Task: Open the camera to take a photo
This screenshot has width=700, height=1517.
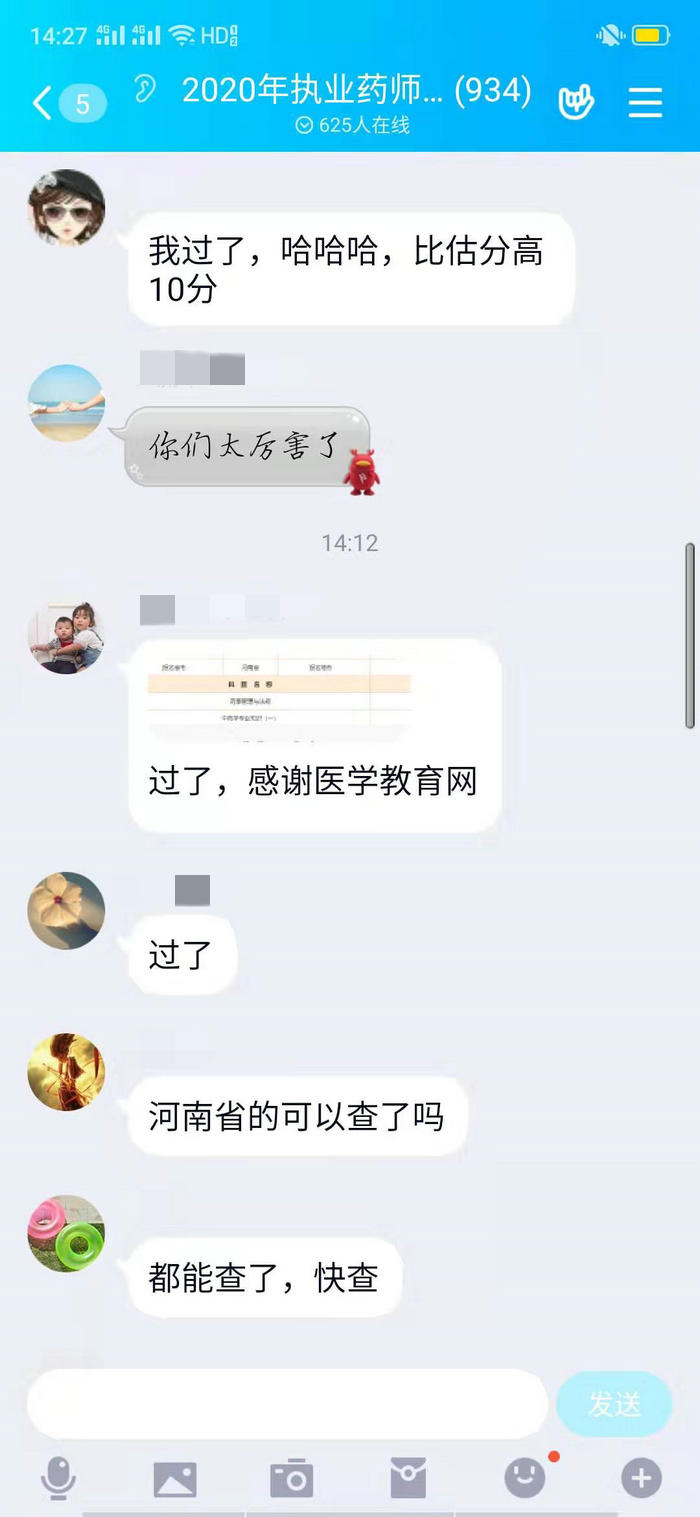Action: pos(292,1478)
